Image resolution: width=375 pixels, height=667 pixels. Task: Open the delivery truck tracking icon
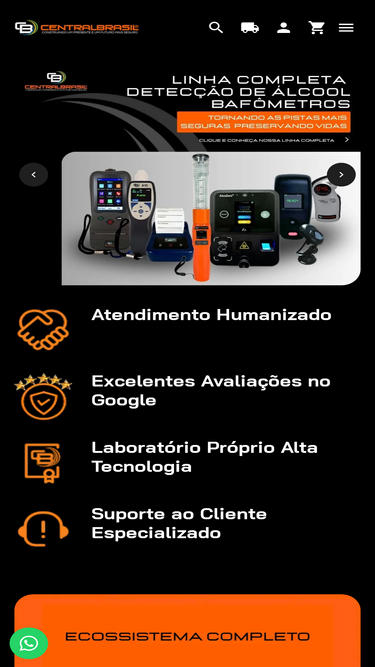[250, 28]
